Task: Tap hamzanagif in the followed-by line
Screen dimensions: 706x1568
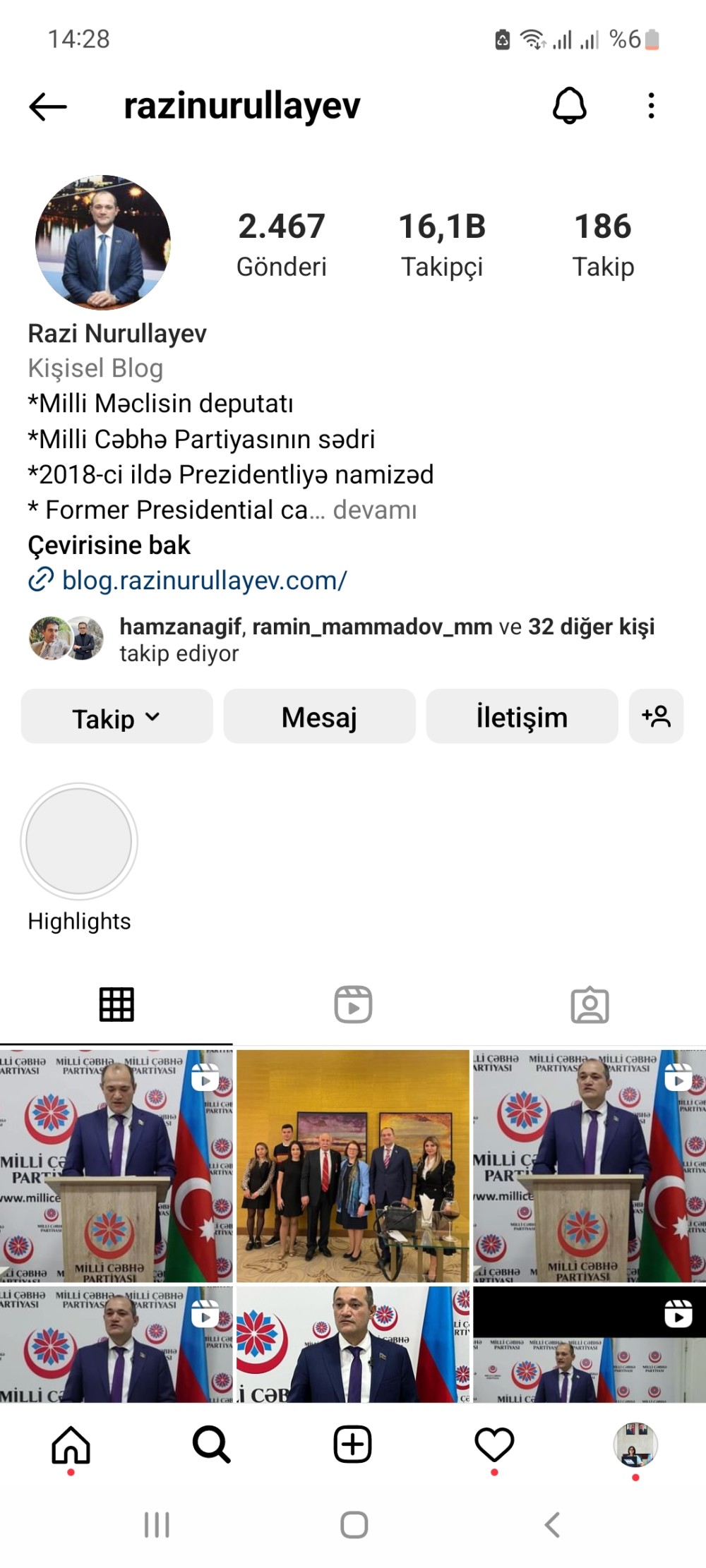Action: 179,627
